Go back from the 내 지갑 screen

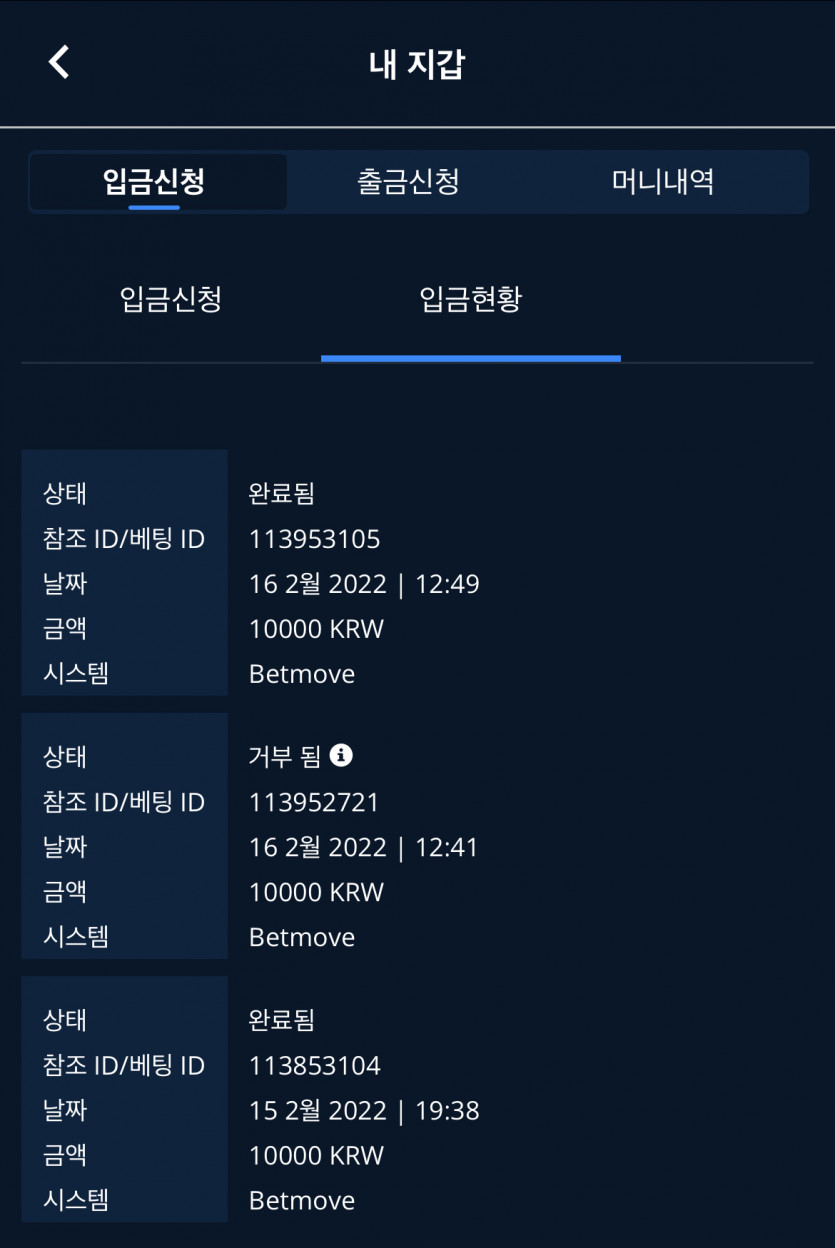(x=59, y=63)
